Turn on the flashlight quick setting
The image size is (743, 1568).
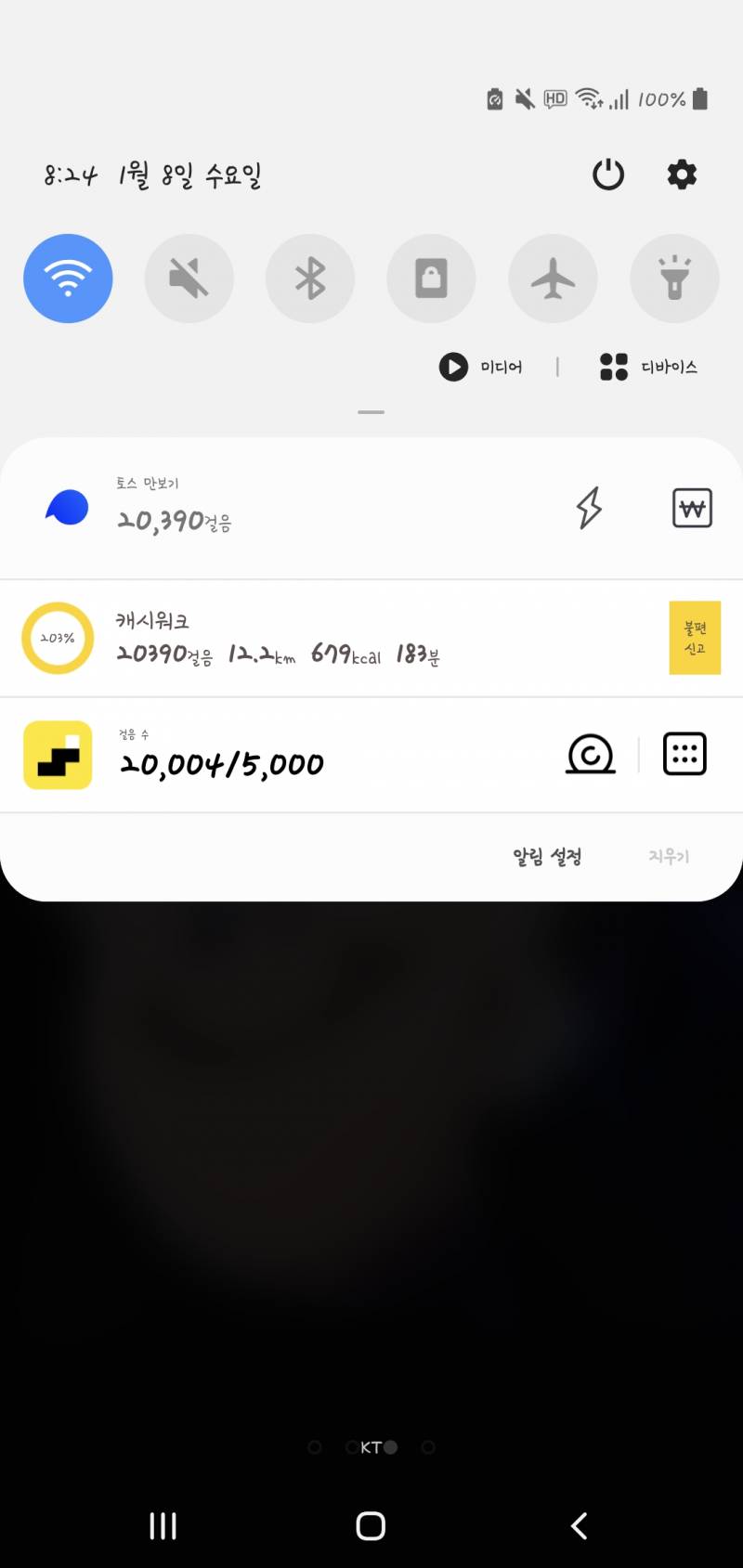674,279
